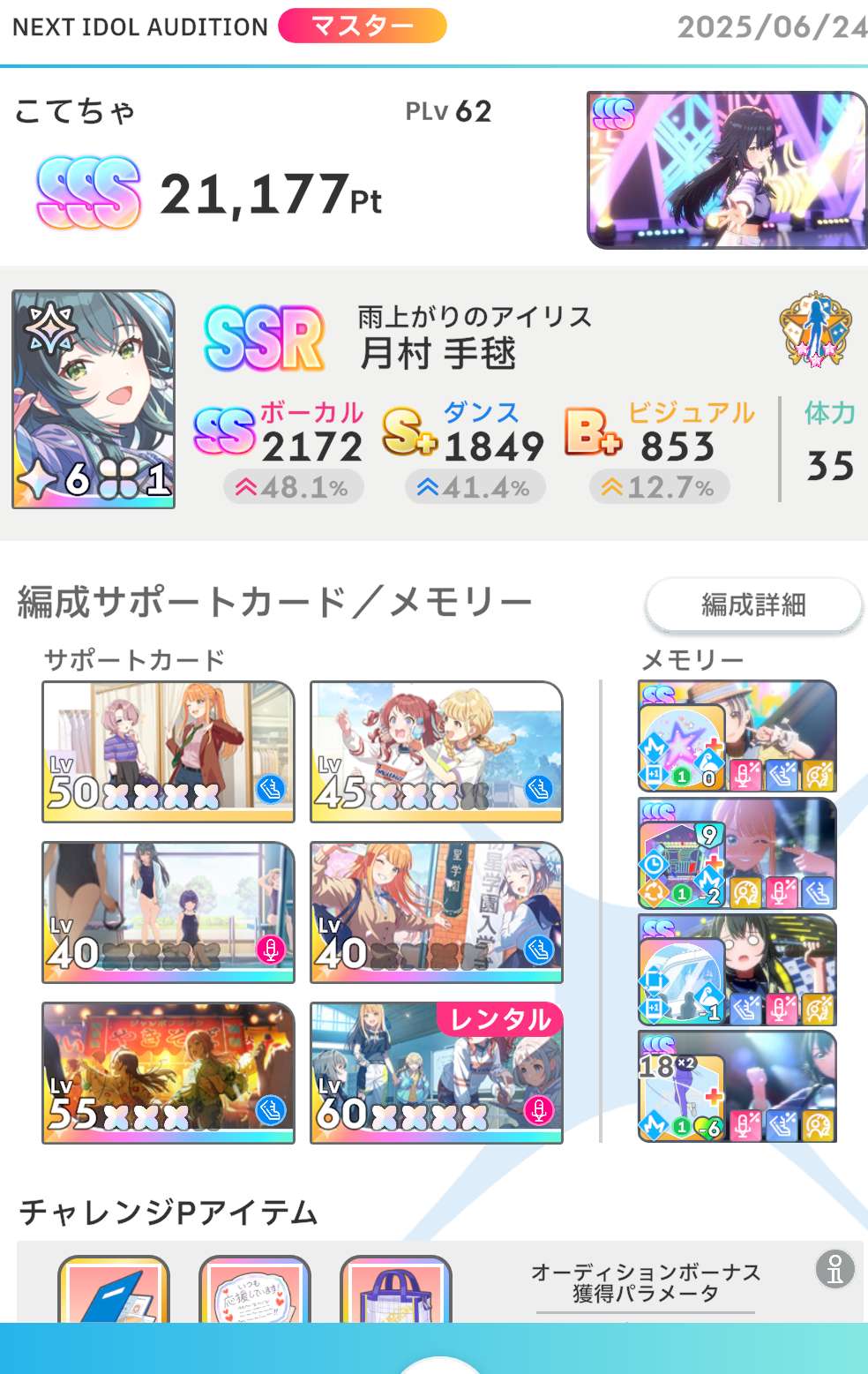View the tote bag challenge P item
The height and width of the screenshot is (1374, 868).
(396, 1290)
